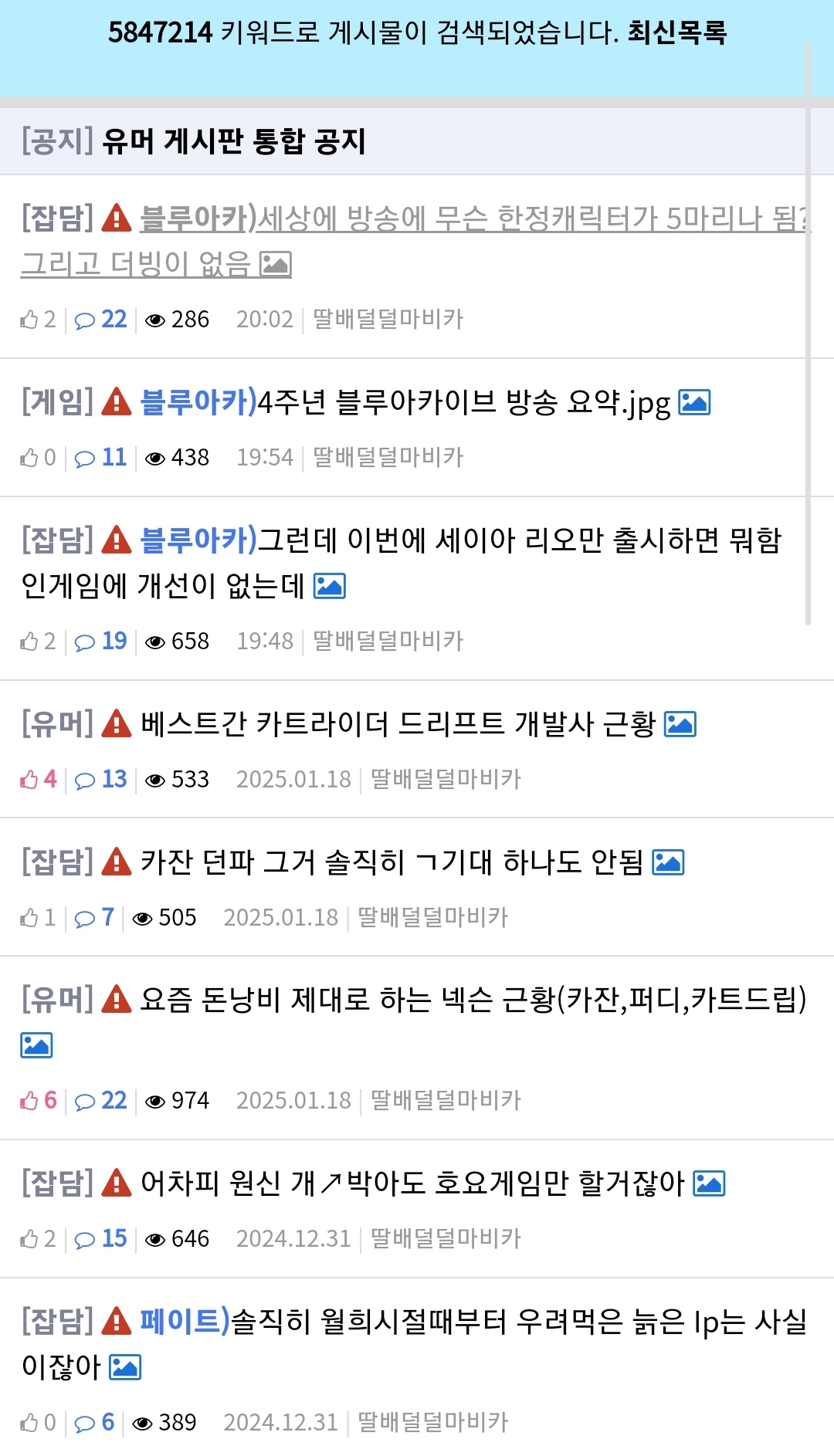Open 돈낭비 제대로 하는 넥슨 근황 post
834x1456 pixels.
tap(473, 1000)
